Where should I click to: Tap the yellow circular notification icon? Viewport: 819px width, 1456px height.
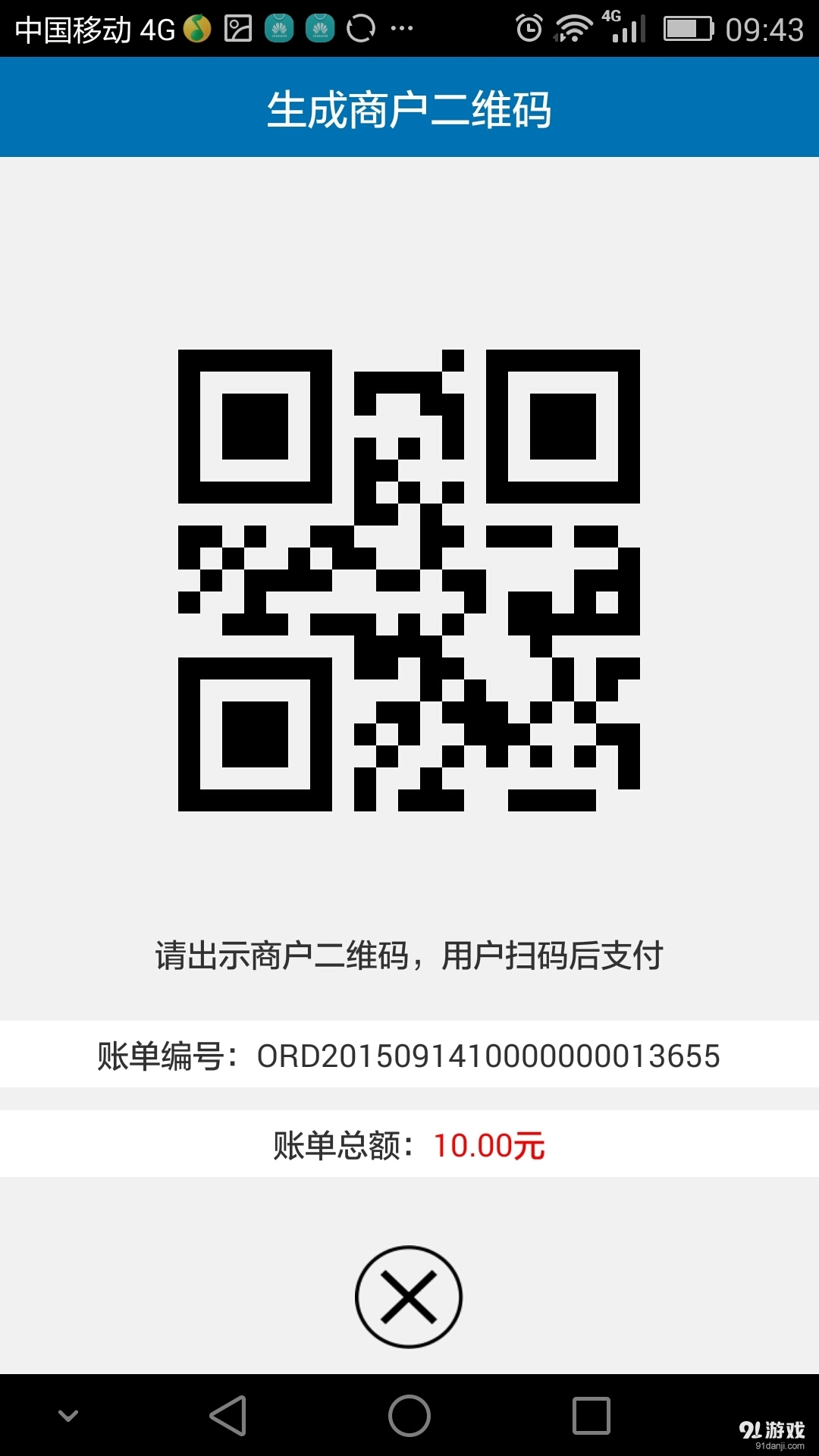(x=199, y=27)
